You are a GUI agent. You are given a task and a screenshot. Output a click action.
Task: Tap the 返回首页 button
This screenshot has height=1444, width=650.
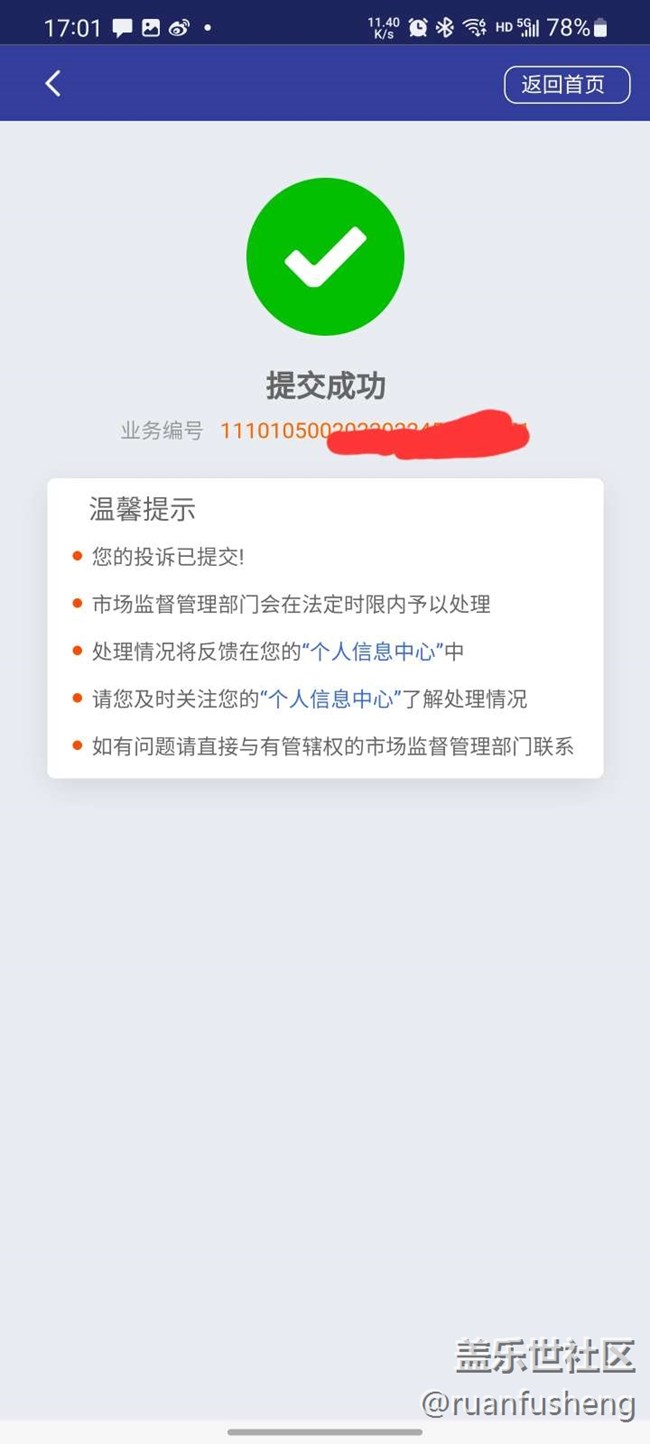tap(567, 85)
